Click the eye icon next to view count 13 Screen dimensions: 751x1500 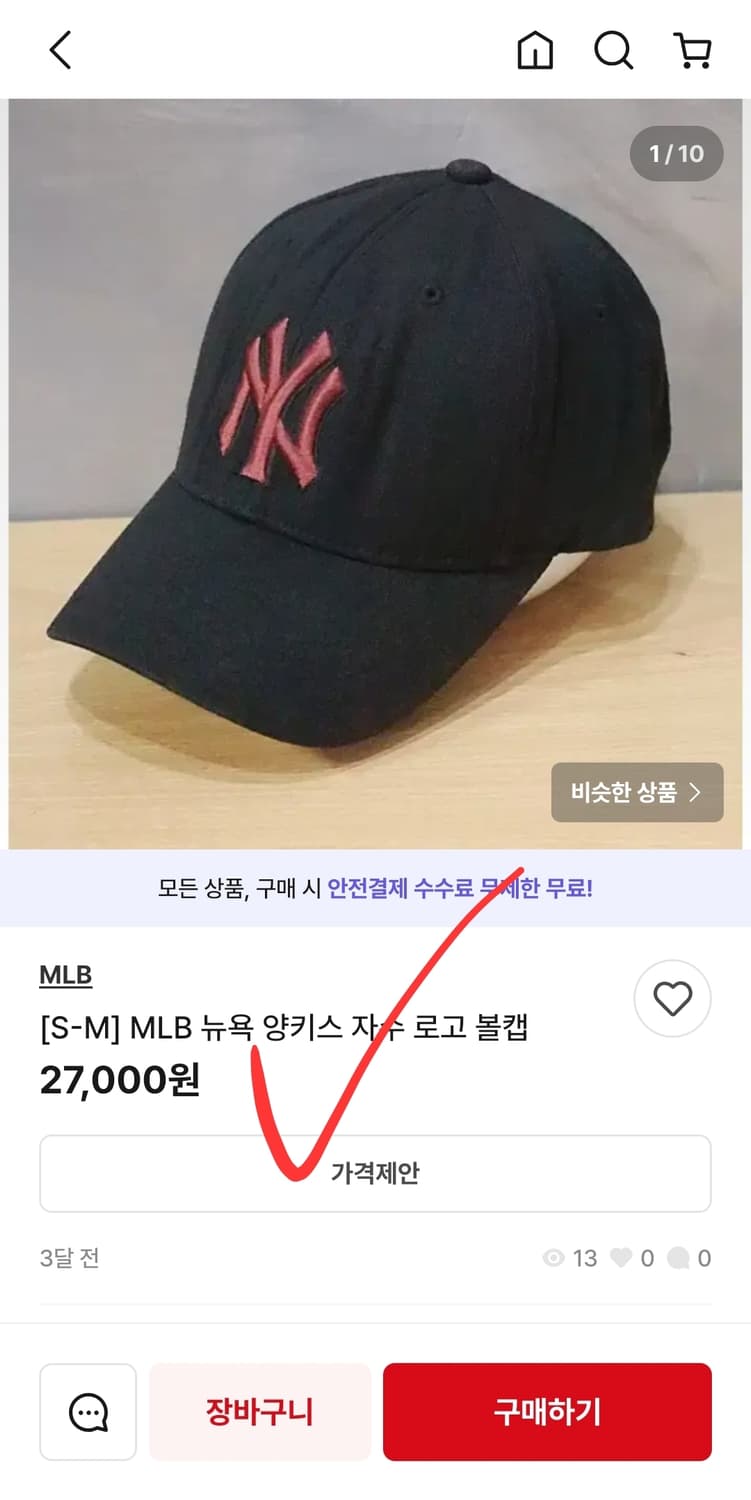pos(554,1258)
